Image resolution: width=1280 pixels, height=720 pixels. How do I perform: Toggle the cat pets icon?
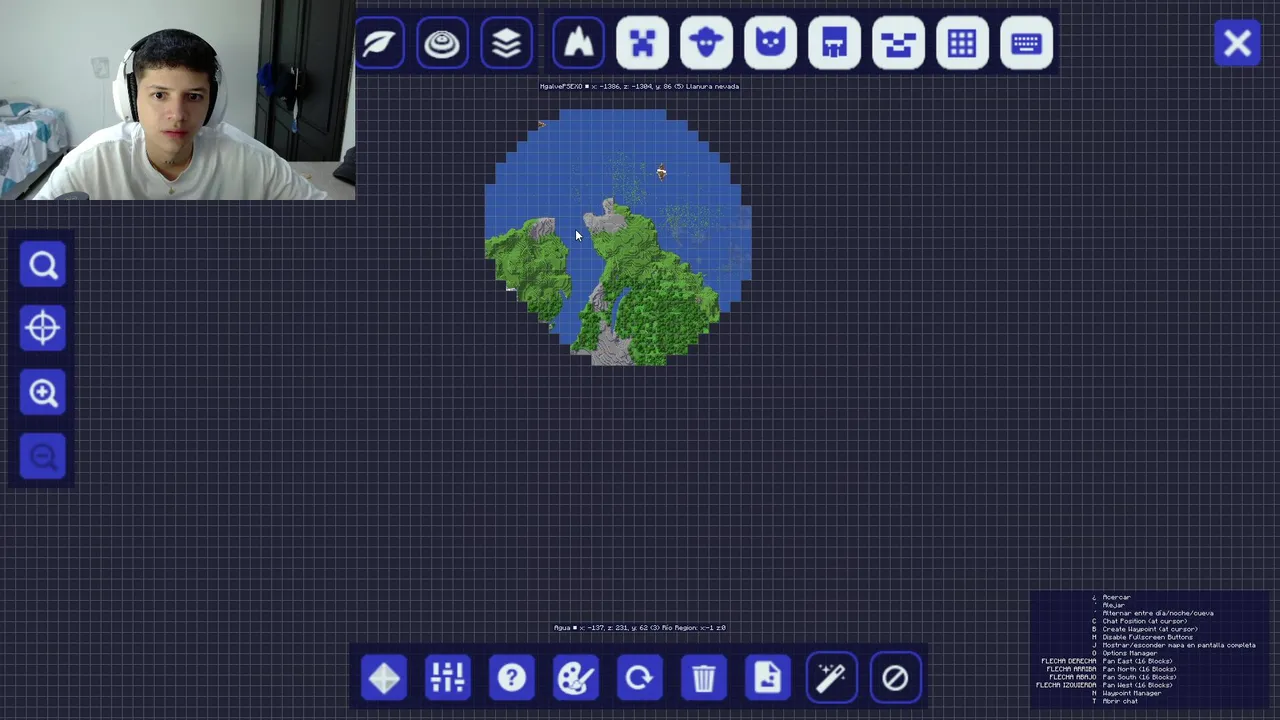771,44
